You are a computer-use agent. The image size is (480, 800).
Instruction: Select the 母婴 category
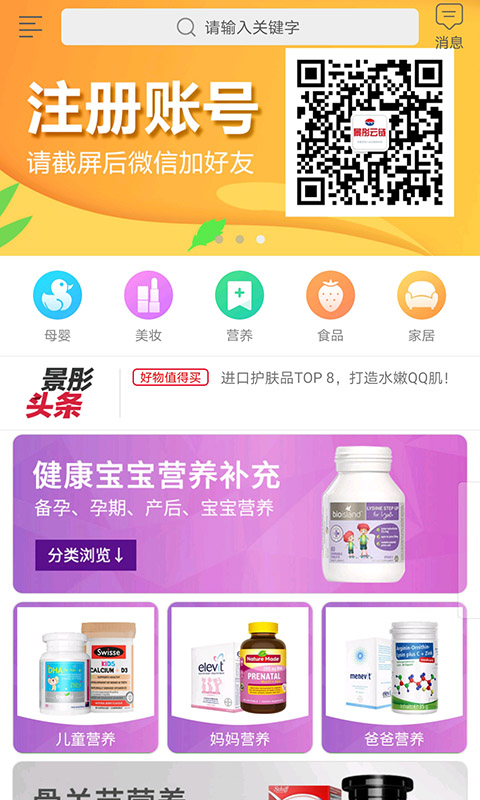[57, 306]
